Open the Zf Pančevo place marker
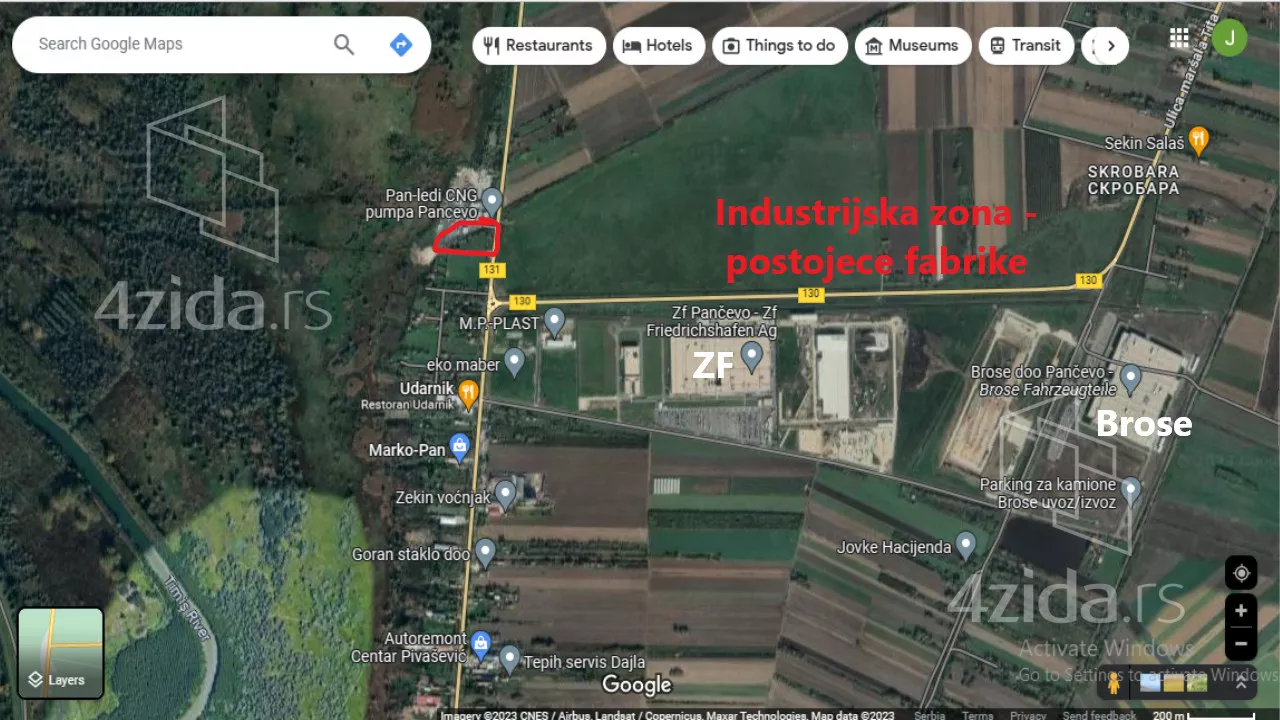Image resolution: width=1280 pixels, height=720 pixels. pyautogui.click(x=752, y=354)
